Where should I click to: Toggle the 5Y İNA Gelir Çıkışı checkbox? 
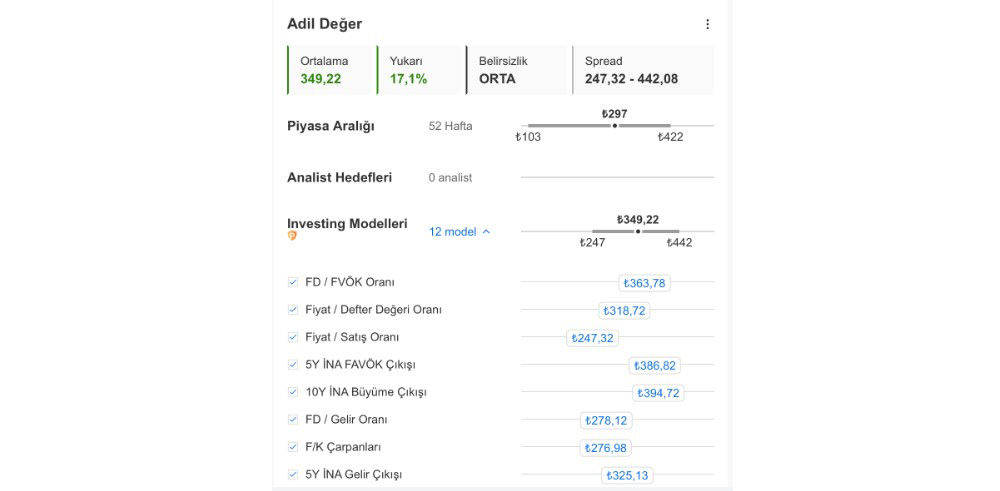point(293,475)
